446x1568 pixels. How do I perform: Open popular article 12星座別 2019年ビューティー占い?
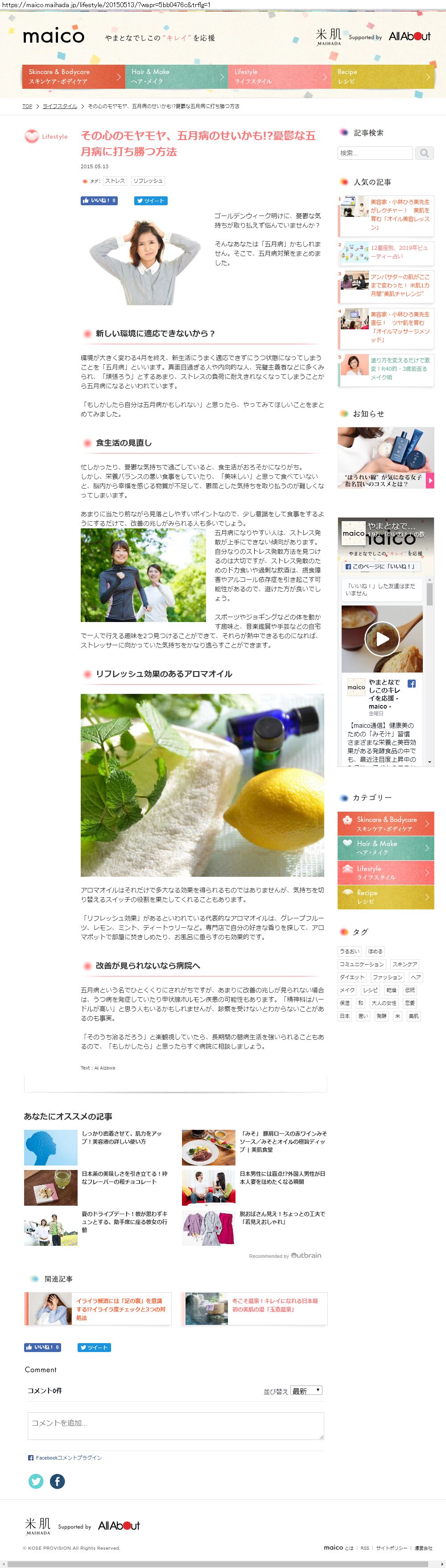coord(399,252)
